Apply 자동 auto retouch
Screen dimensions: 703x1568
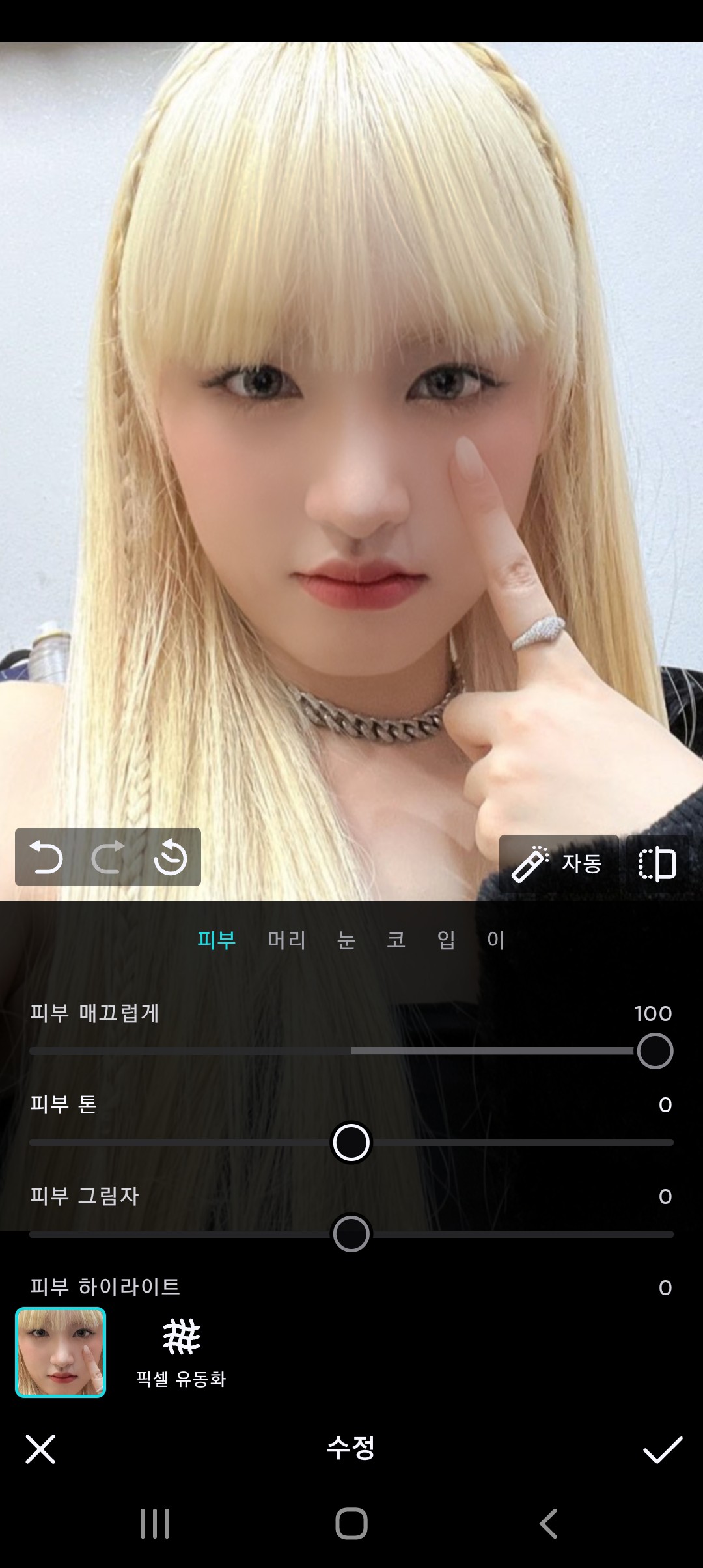(558, 863)
